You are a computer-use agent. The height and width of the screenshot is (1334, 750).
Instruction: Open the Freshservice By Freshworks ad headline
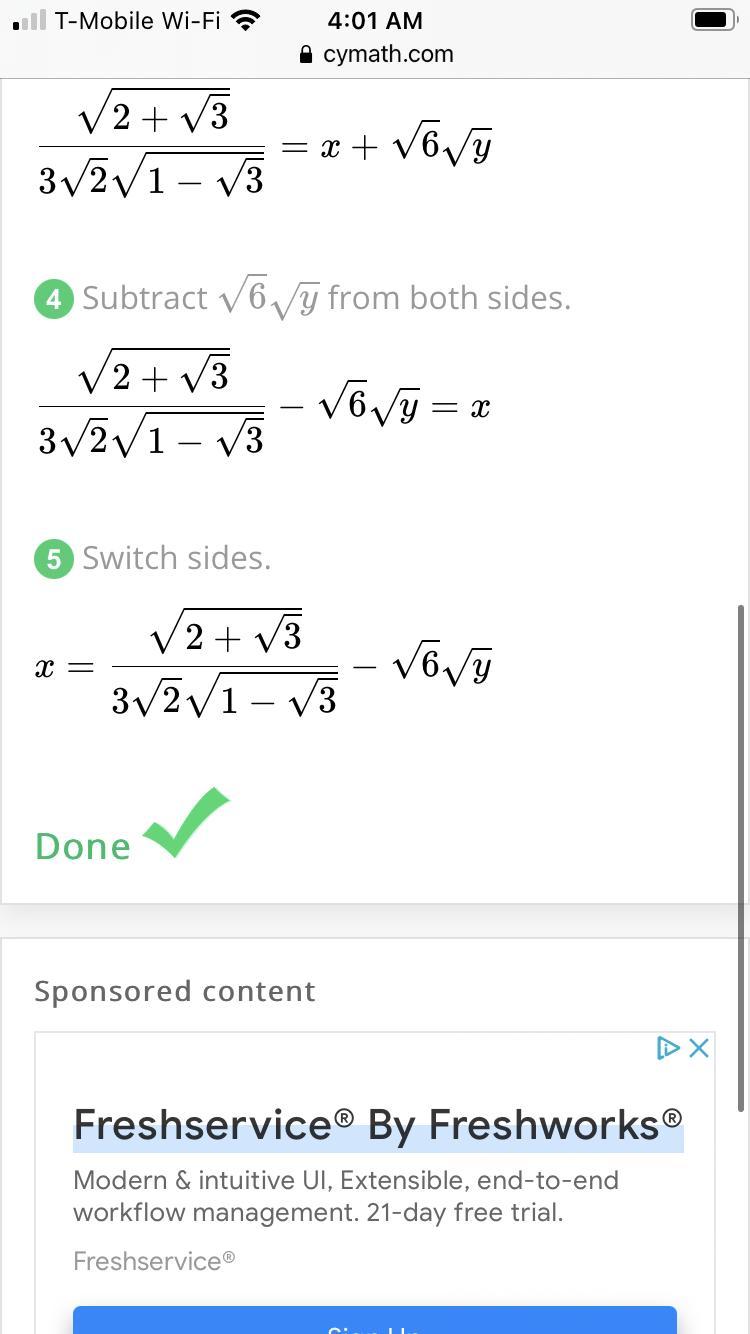click(377, 1125)
